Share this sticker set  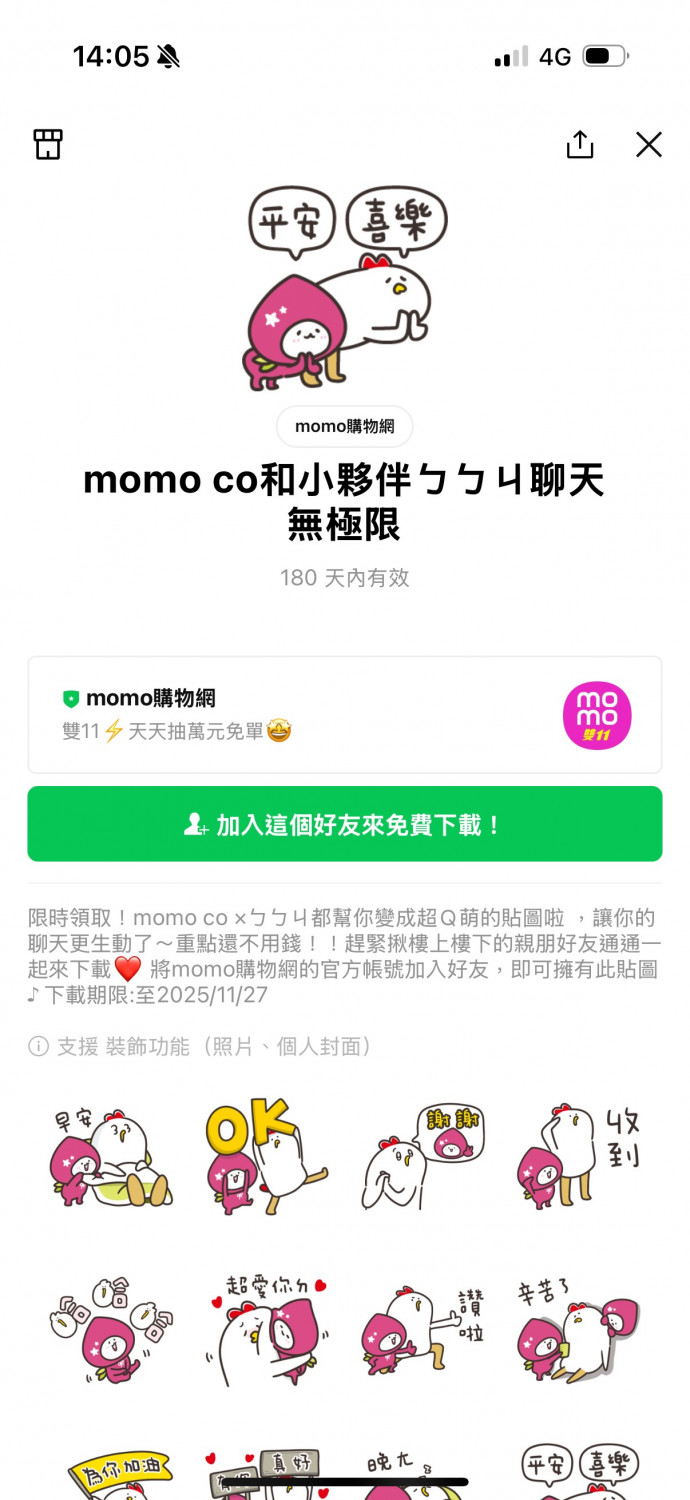pyautogui.click(x=580, y=145)
